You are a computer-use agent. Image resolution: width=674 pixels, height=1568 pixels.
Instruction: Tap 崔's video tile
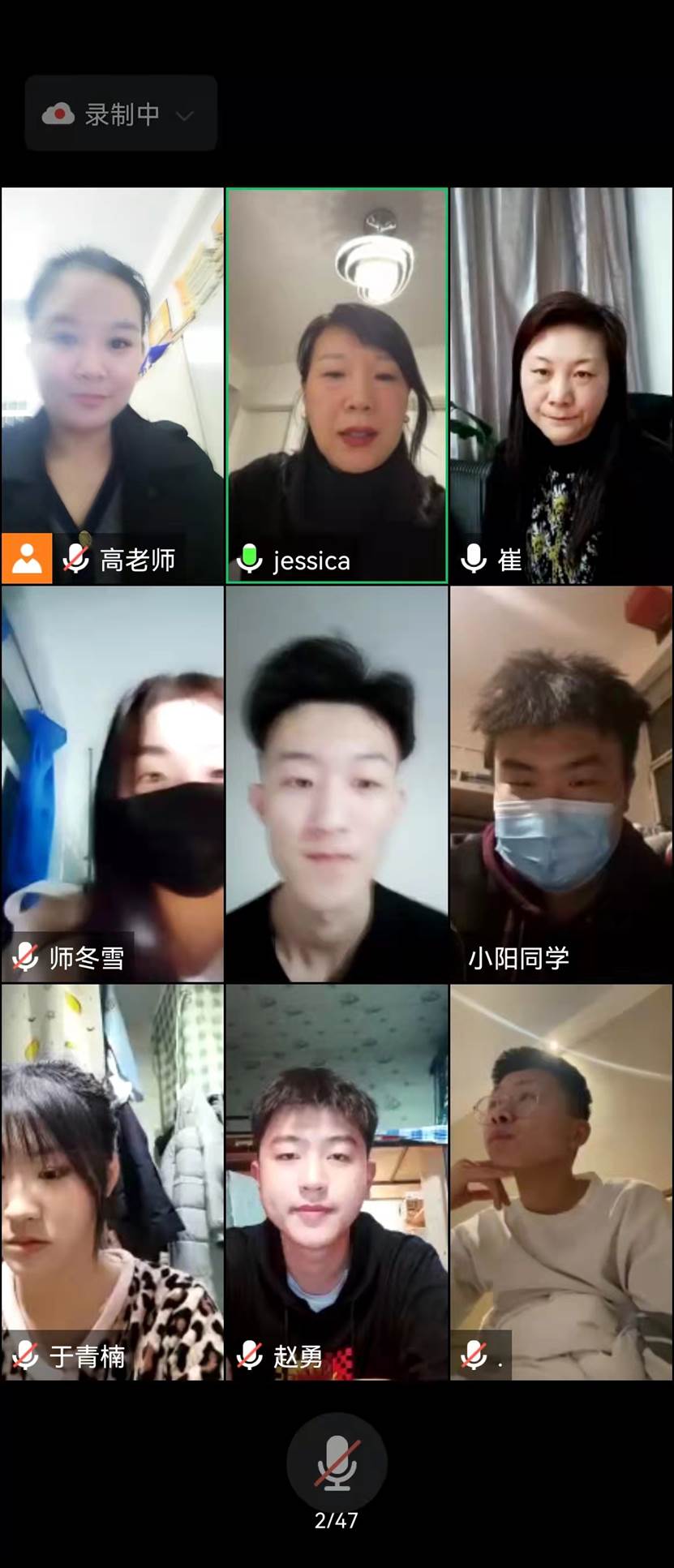pos(561,385)
